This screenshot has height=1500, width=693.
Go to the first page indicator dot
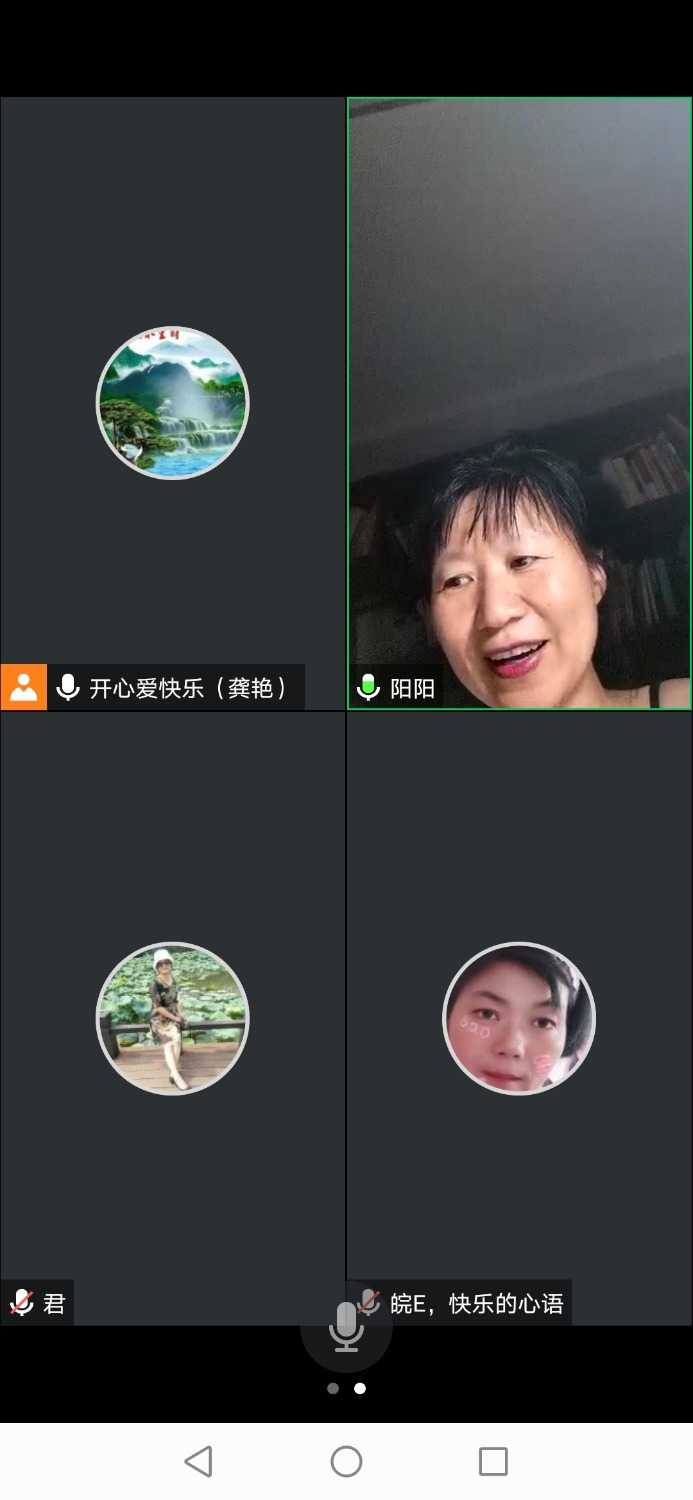point(333,1388)
